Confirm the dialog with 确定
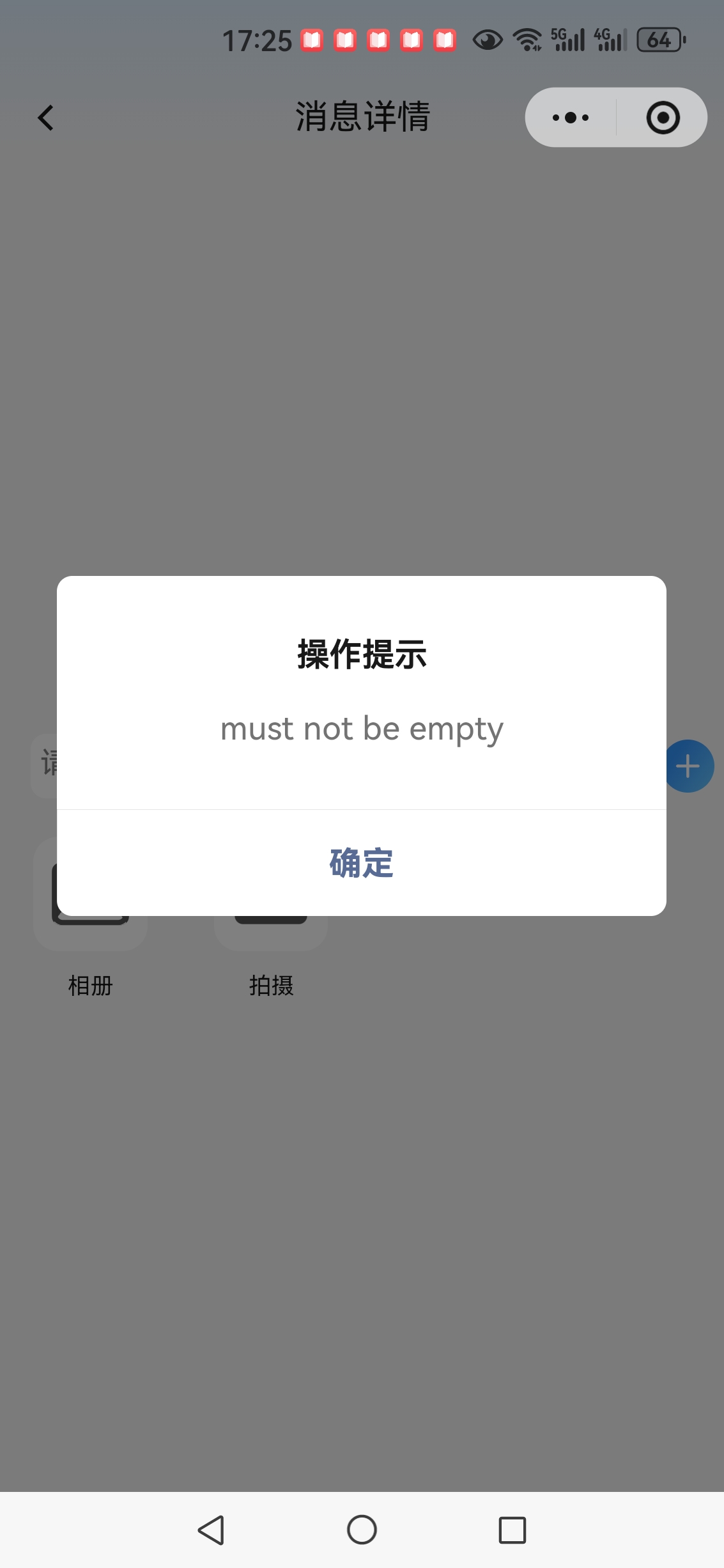Image resolution: width=724 pixels, height=1568 pixels. (x=362, y=863)
